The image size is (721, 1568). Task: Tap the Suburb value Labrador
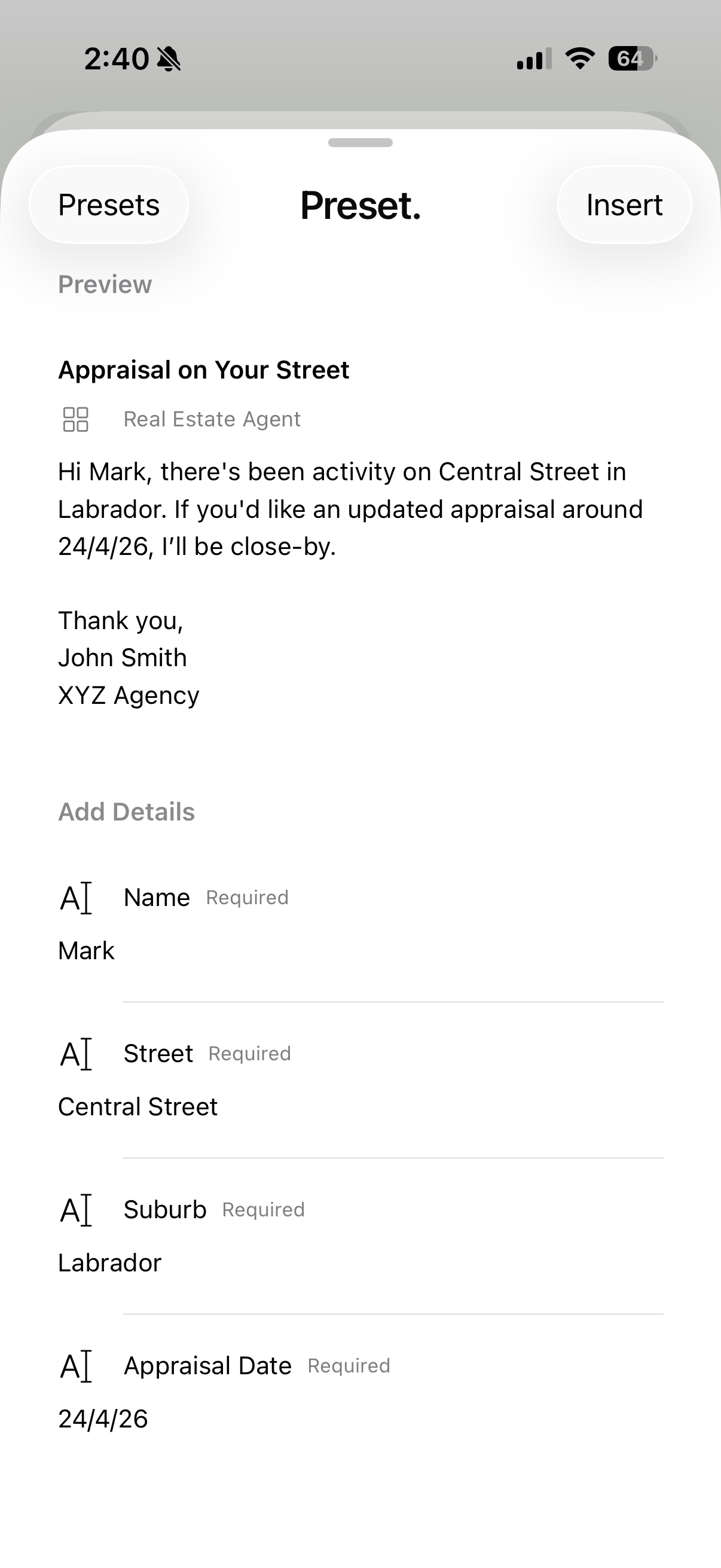tap(109, 1262)
